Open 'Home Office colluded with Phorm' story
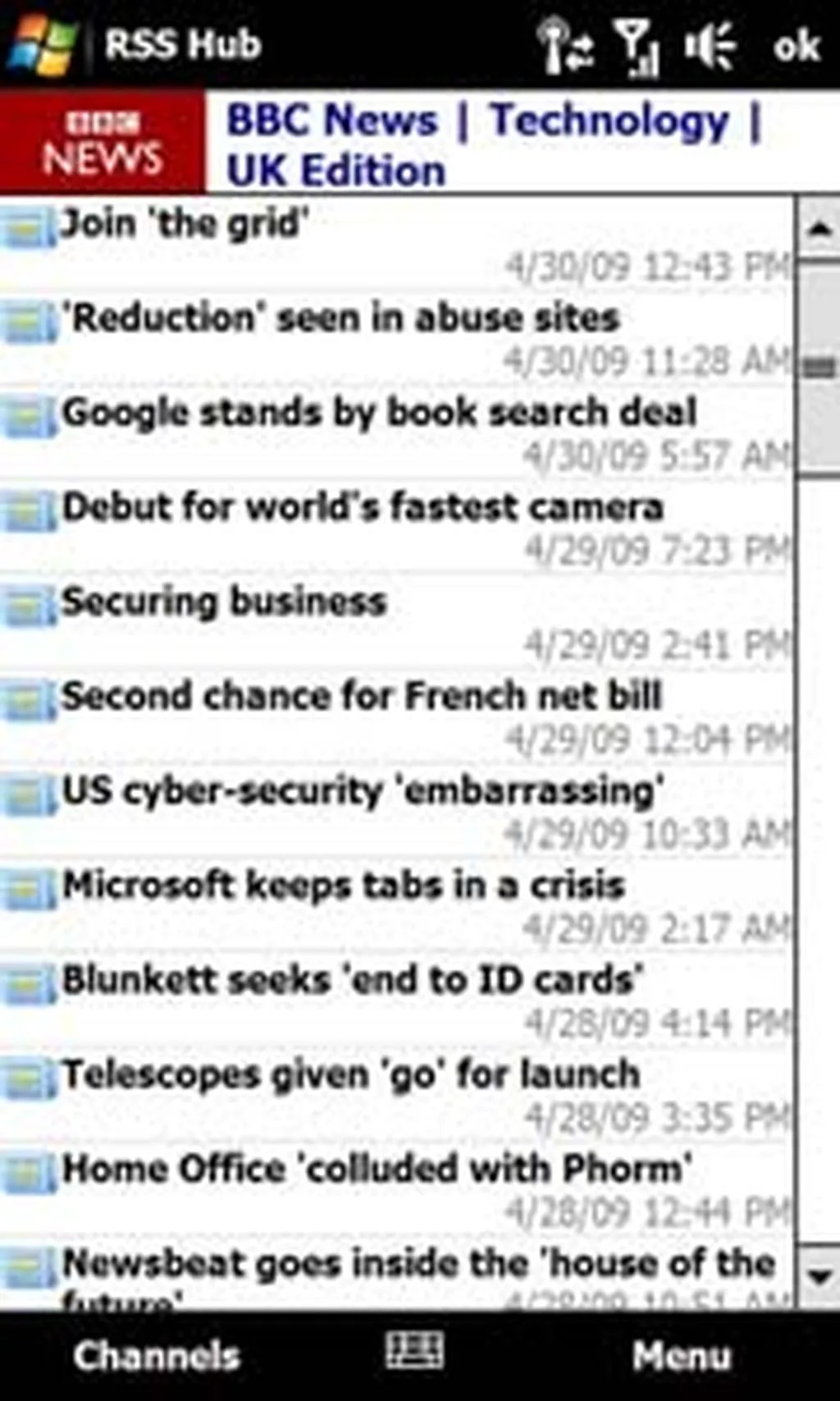840x1401 pixels. point(377,1170)
